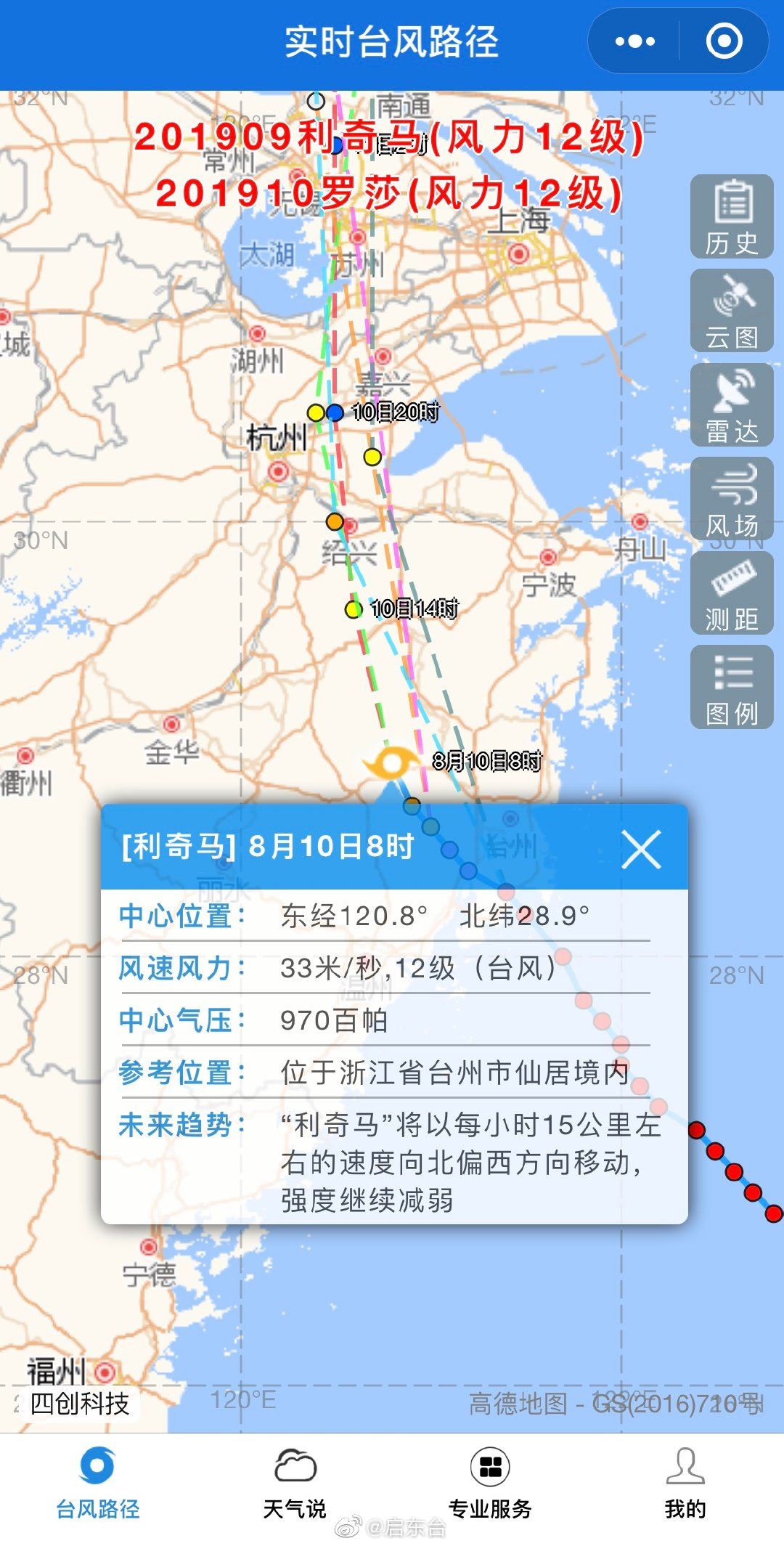
Task: Select the 10日20时 forecast point marker
Action: pos(334,412)
